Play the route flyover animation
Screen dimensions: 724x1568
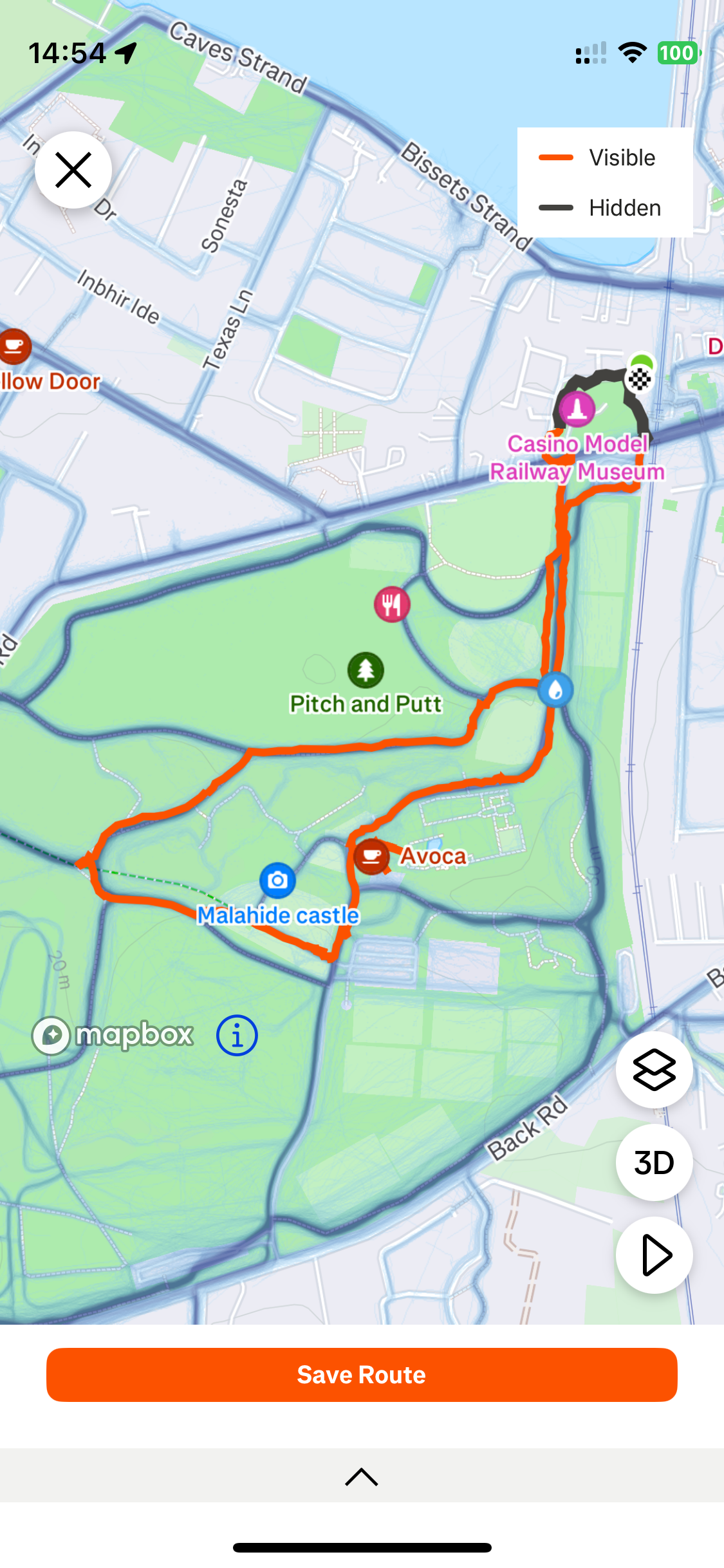click(x=654, y=1255)
